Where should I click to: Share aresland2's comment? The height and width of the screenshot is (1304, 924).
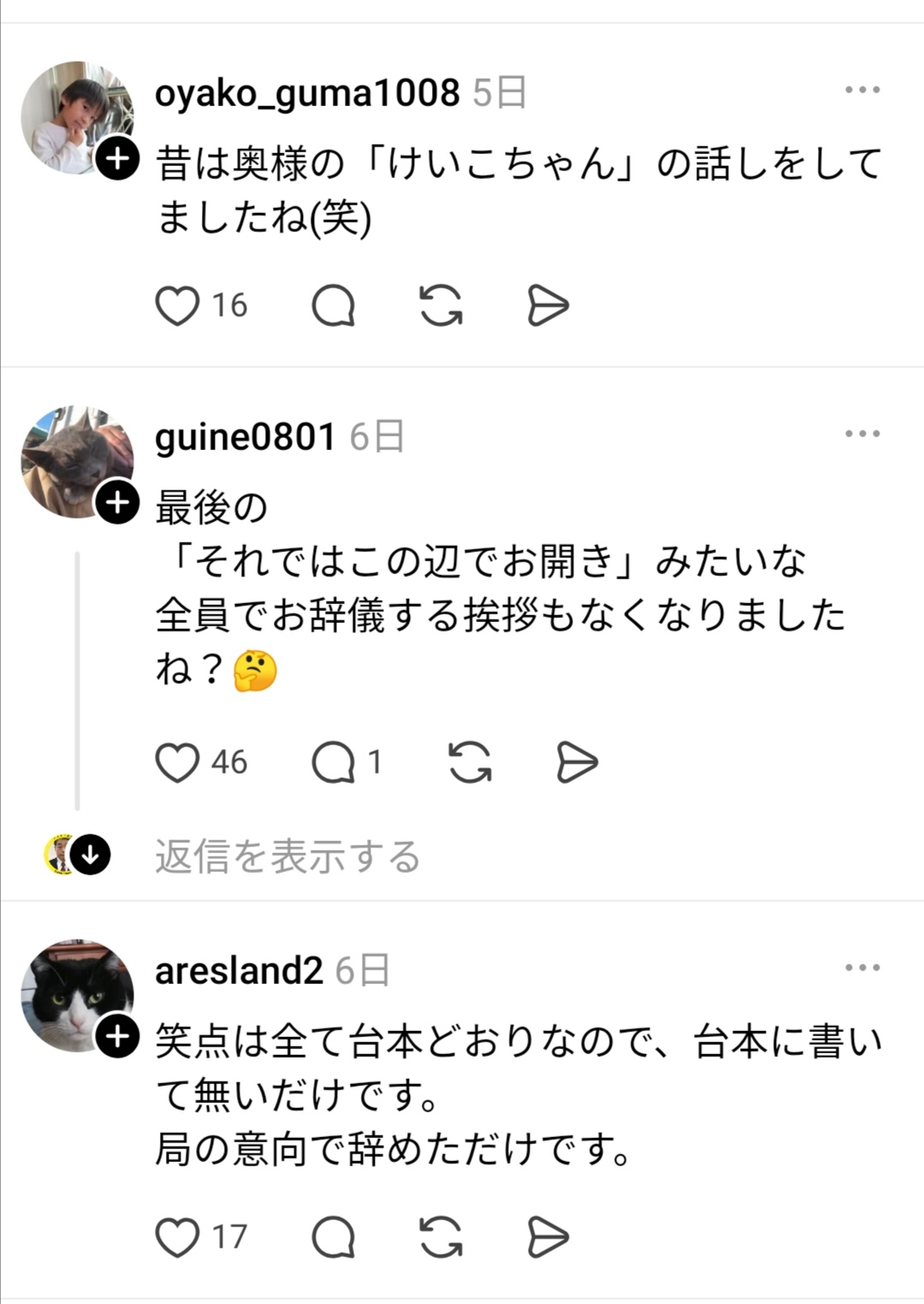point(548,1237)
